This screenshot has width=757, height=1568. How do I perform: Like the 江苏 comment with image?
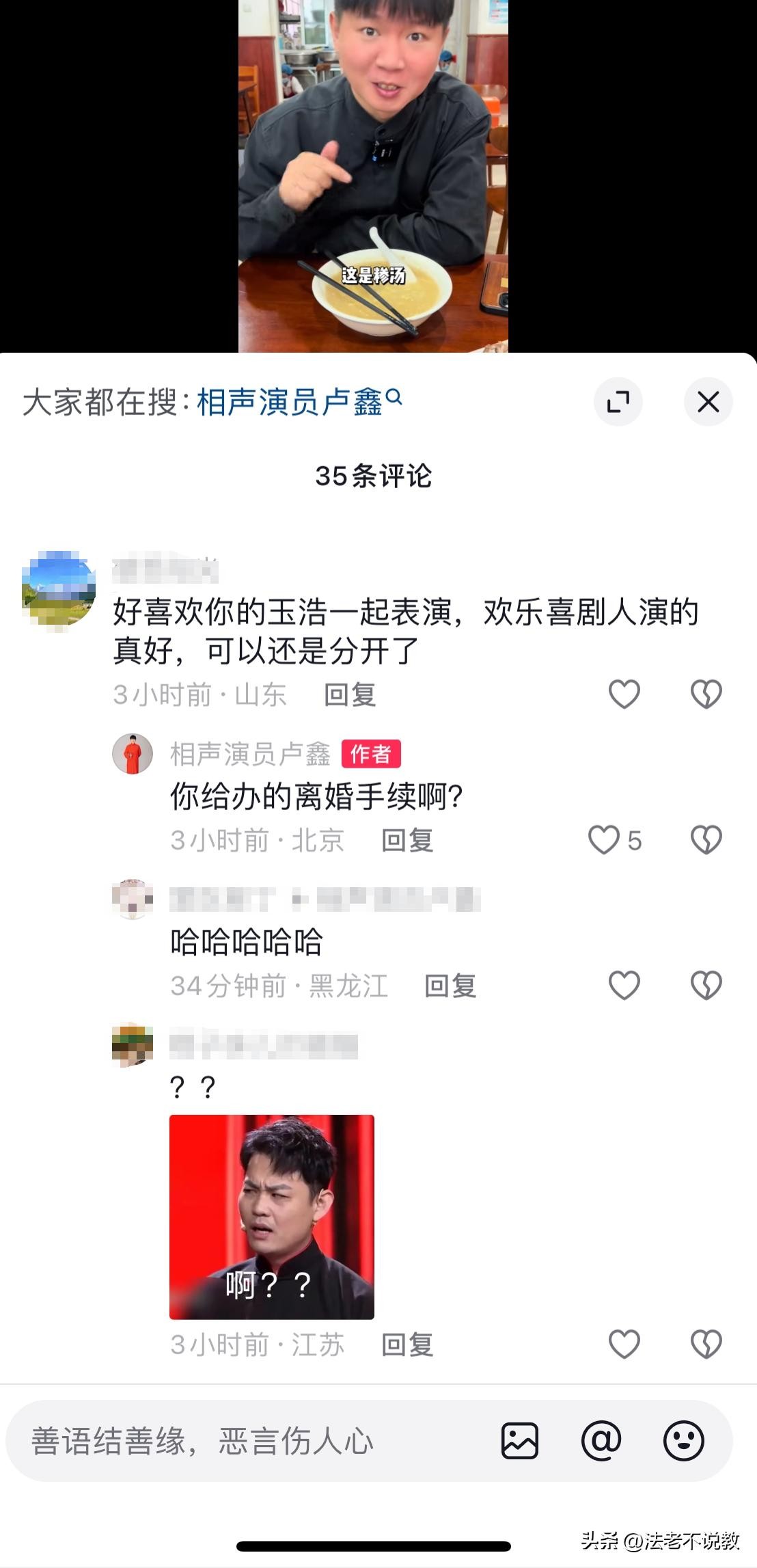pos(624,1344)
